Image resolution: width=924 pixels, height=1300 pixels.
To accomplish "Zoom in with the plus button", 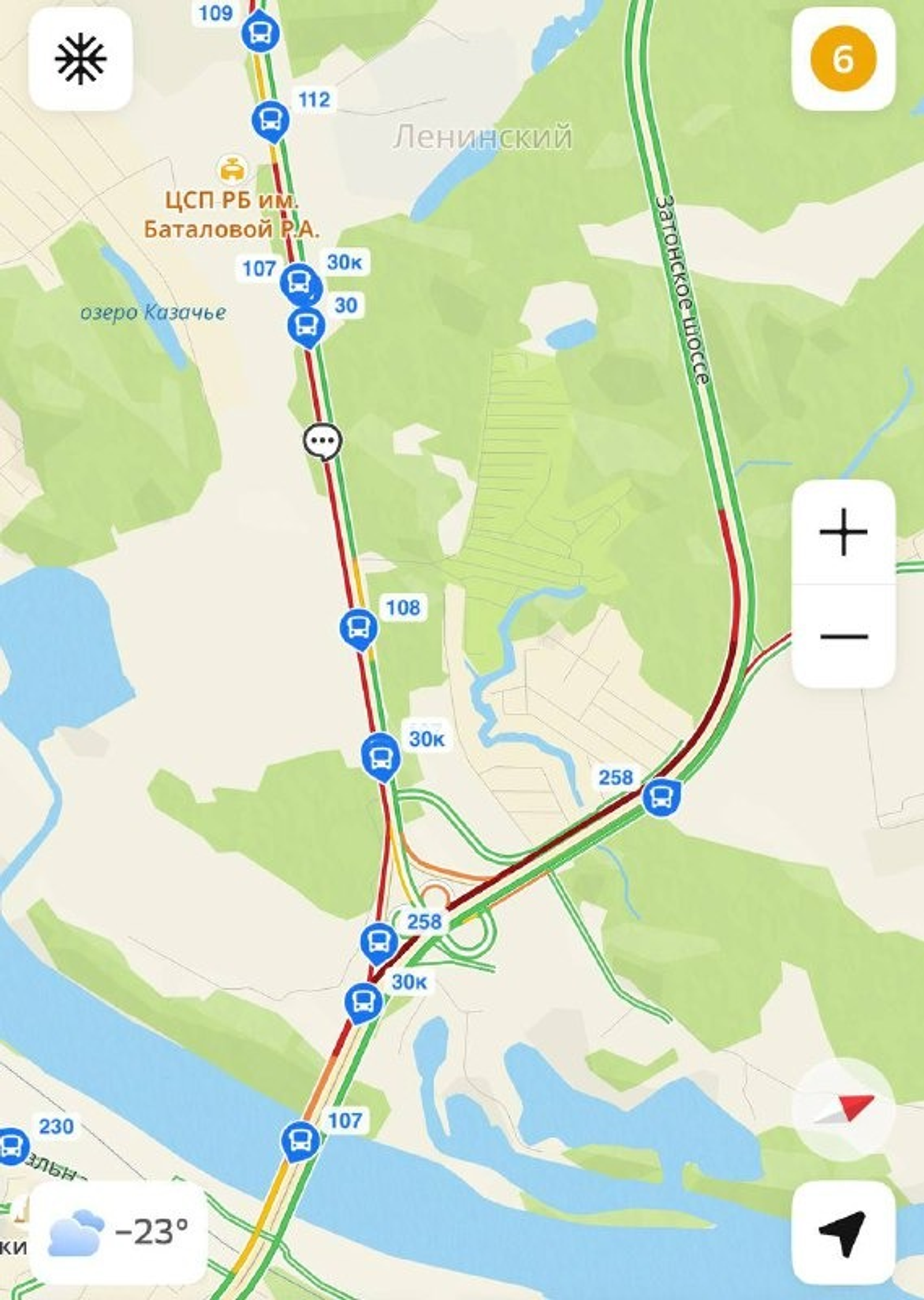I will pos(843,532).
